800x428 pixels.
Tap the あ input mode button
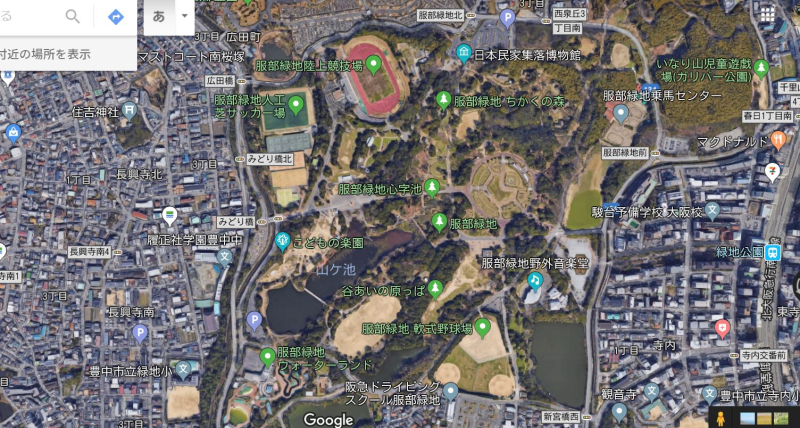[159, 16]
